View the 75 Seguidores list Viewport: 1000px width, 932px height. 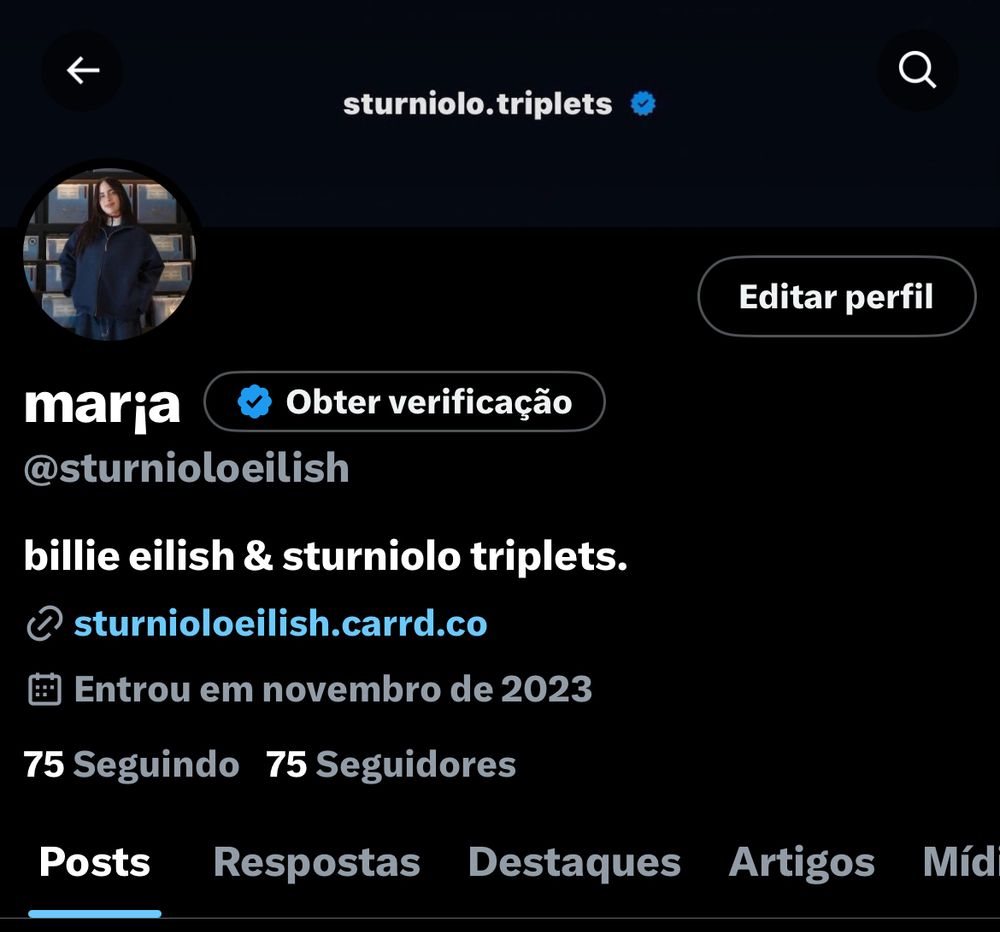[x=391, y=765]
